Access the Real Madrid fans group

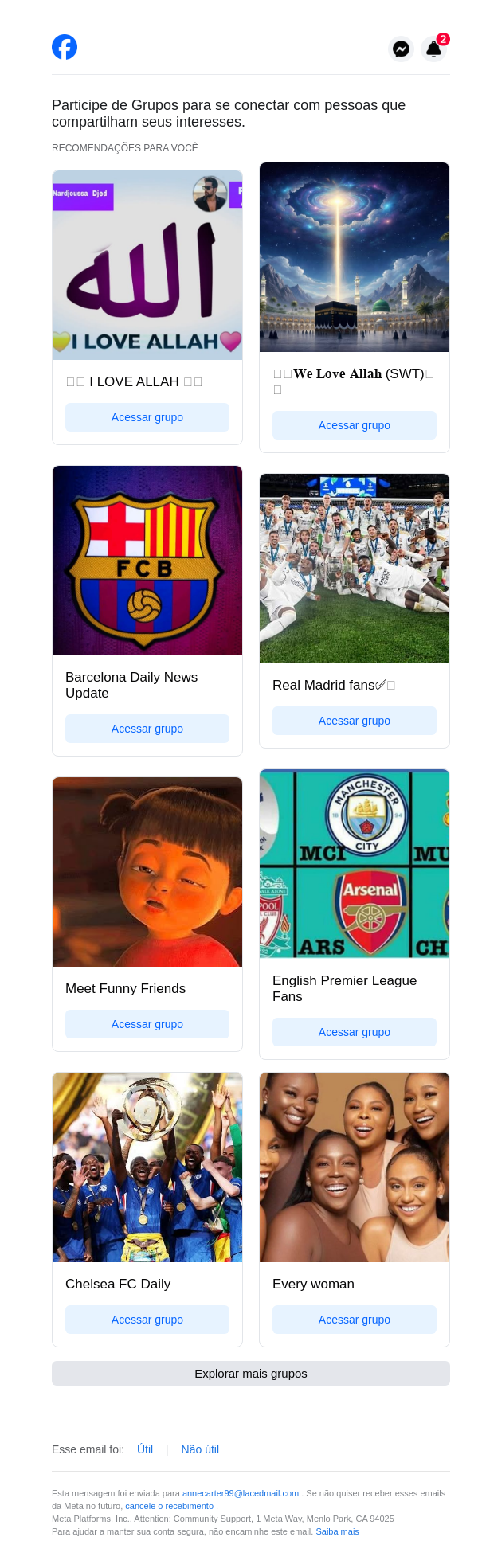tap(355, 721)
